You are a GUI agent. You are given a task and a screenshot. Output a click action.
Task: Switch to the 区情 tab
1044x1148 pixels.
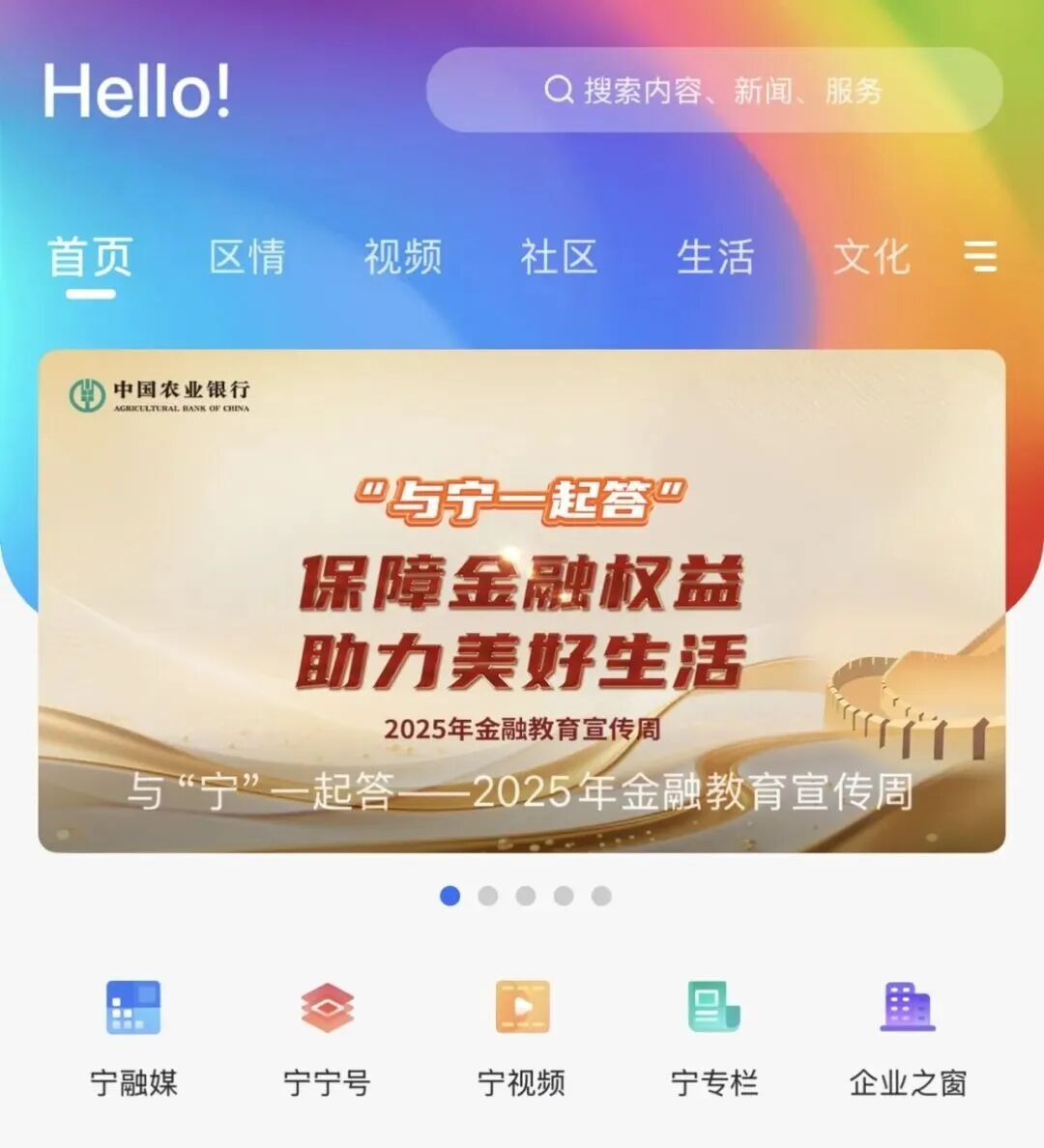pos(247,257)
